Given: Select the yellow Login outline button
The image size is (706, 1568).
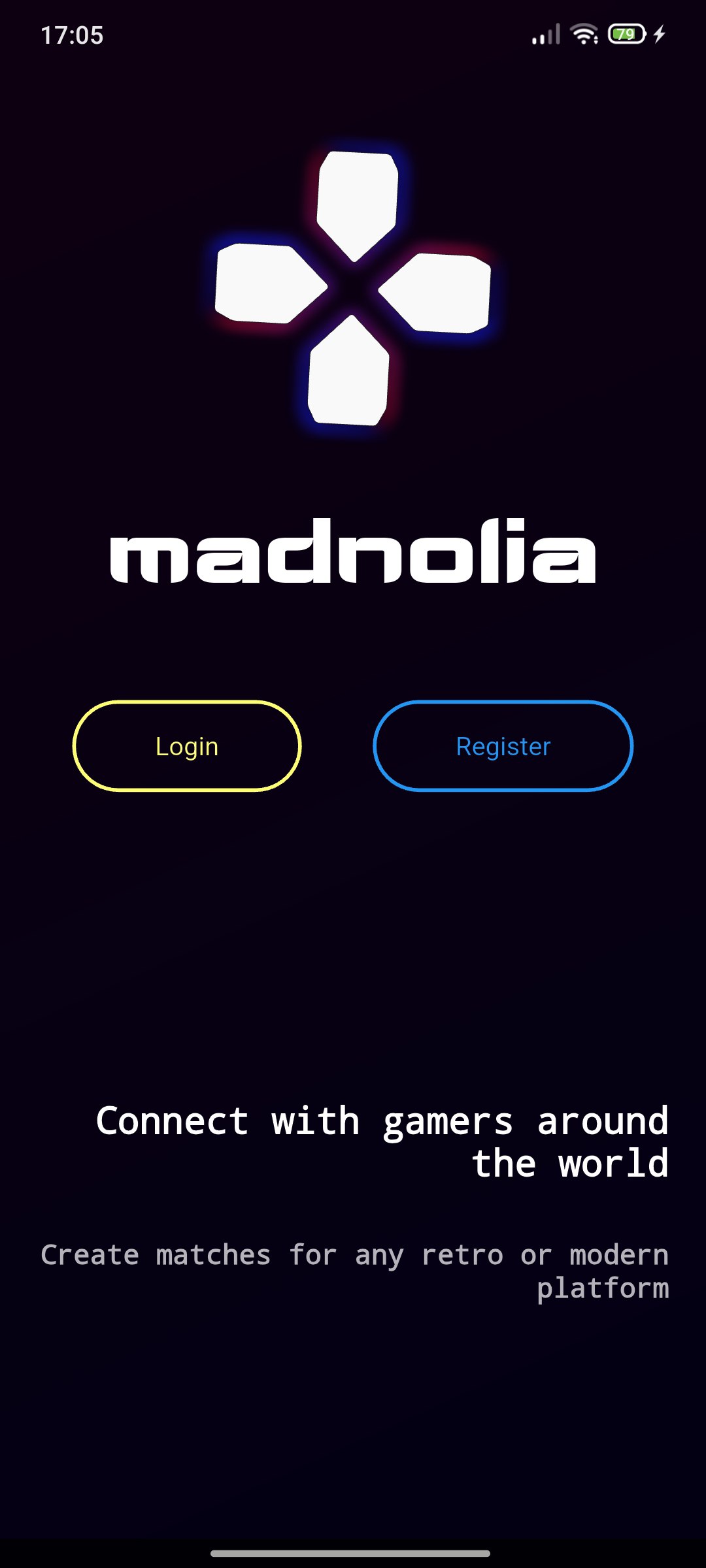Looking at the screenshot, I should [x=187, y=745].
